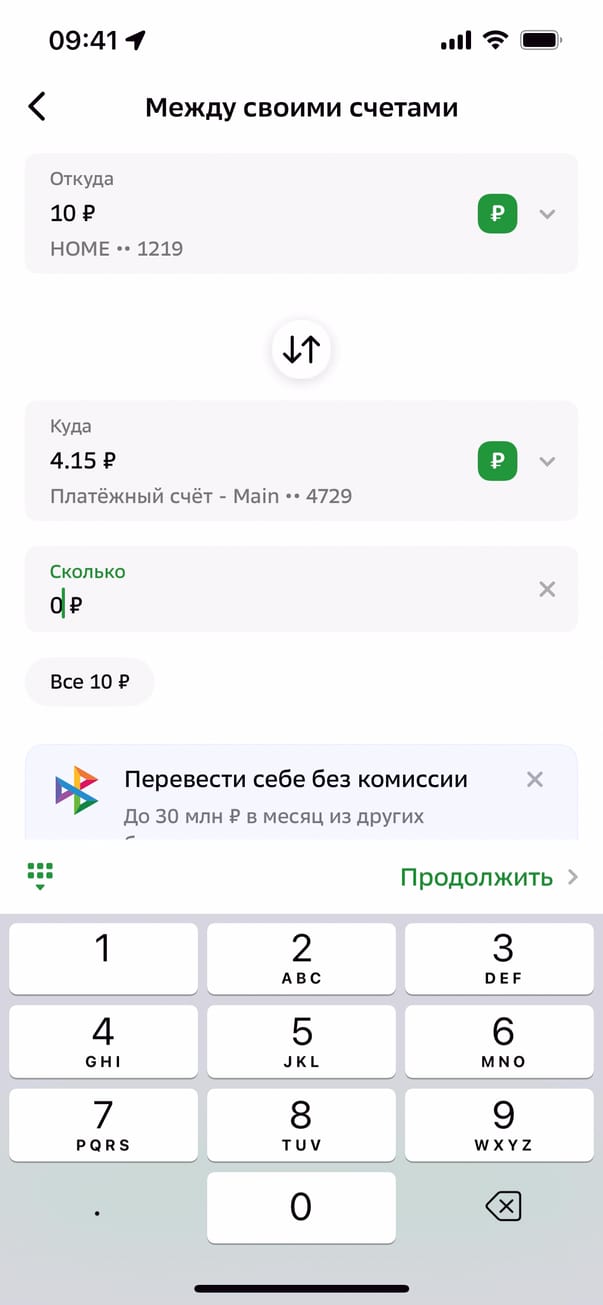Open the Перевести себе без комиссии banner
This screenshot has width=603, height=1305.
[295, 795]
